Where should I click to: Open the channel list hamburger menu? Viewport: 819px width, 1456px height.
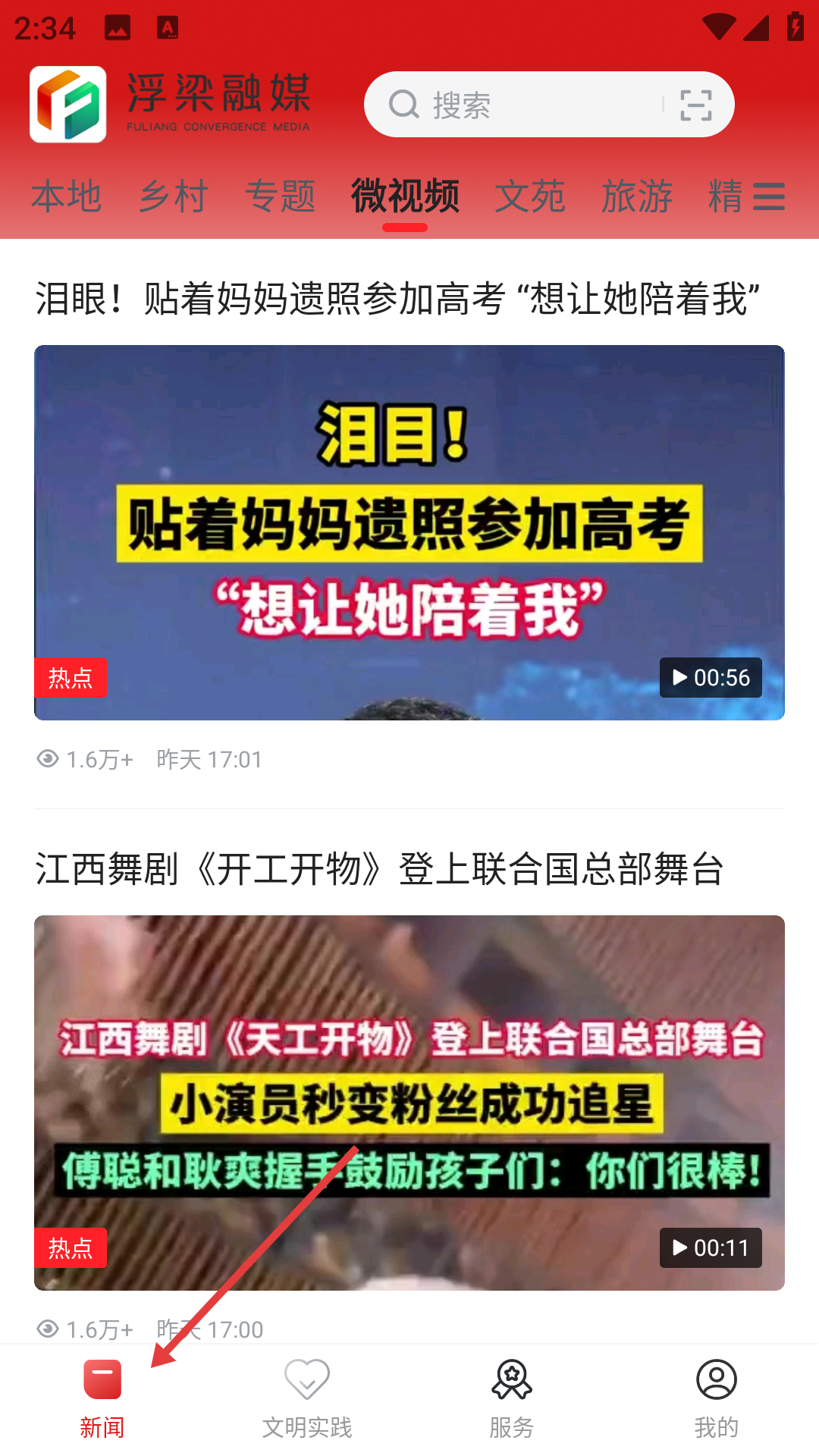pyautogui.click(x=769, y=196)
